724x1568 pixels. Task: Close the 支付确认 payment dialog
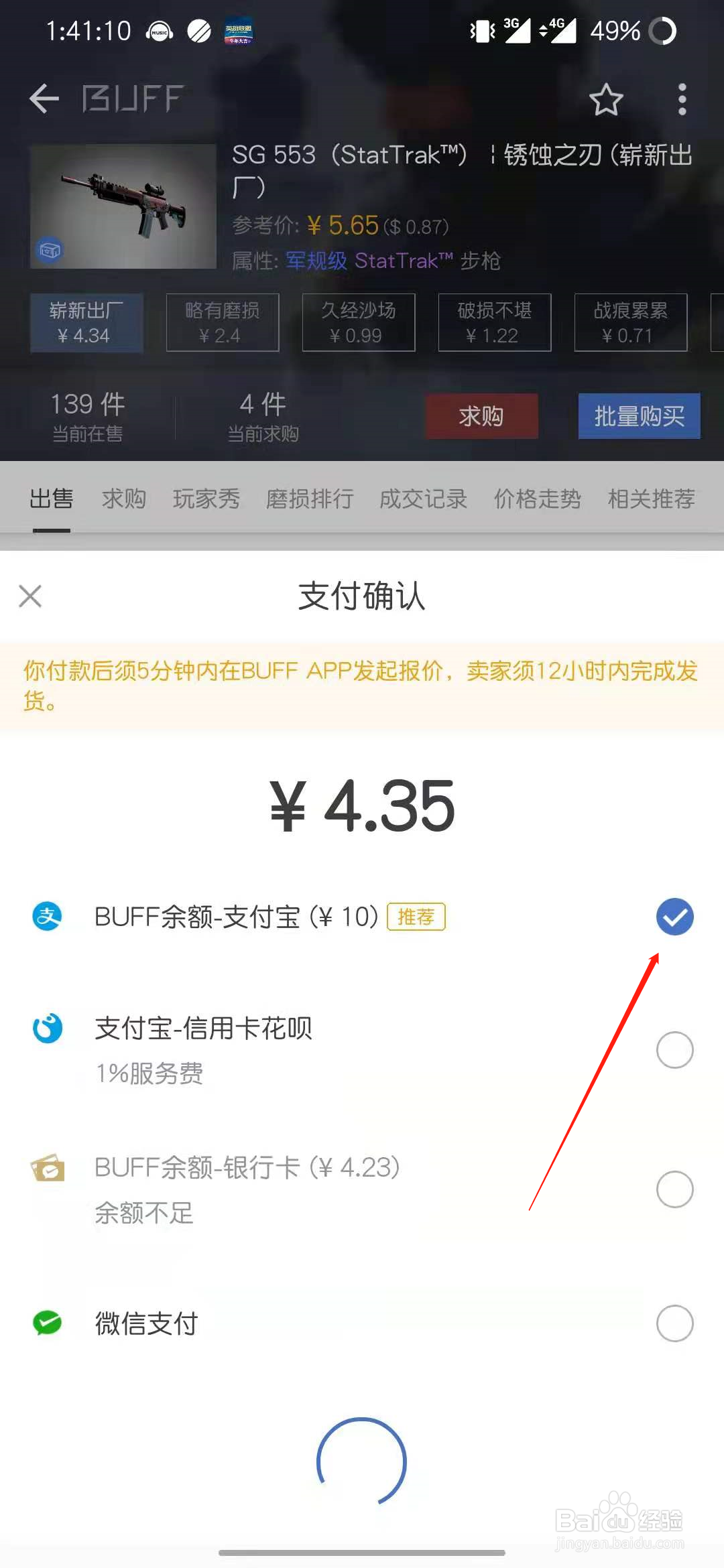(30, 596)
